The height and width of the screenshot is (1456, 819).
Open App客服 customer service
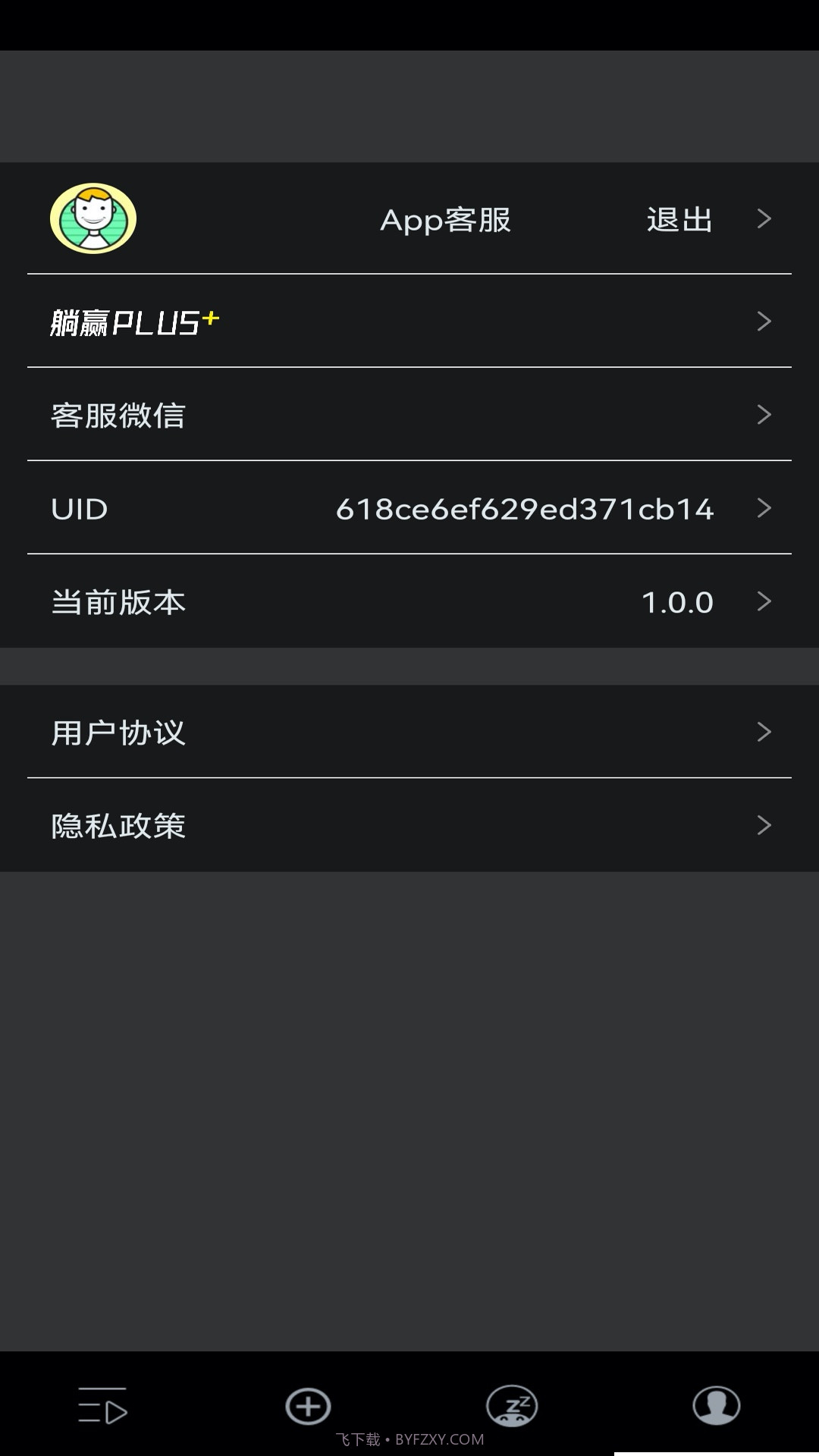pyautogui.click(x=446, y=219)
